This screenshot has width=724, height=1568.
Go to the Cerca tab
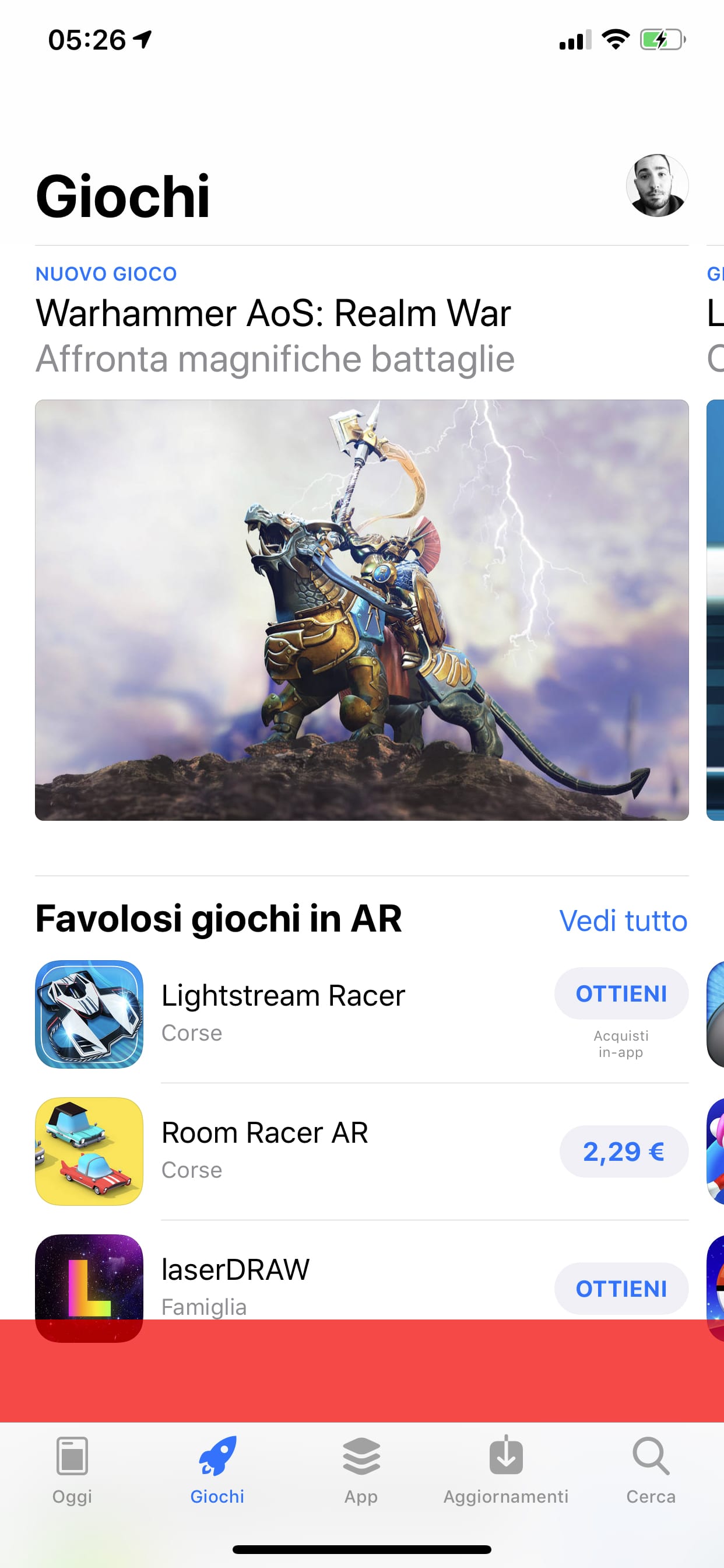click(651, 1471)
